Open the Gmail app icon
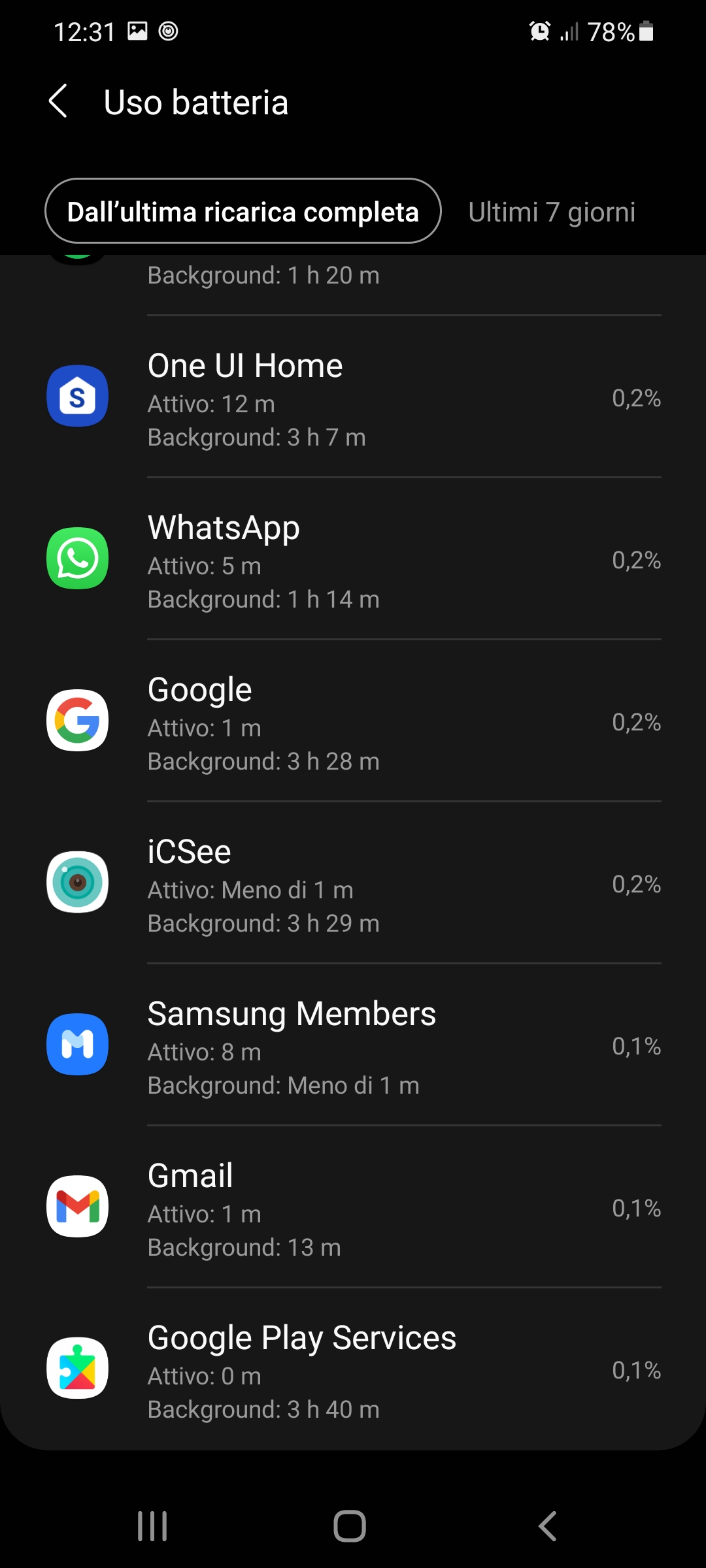 77,1206
